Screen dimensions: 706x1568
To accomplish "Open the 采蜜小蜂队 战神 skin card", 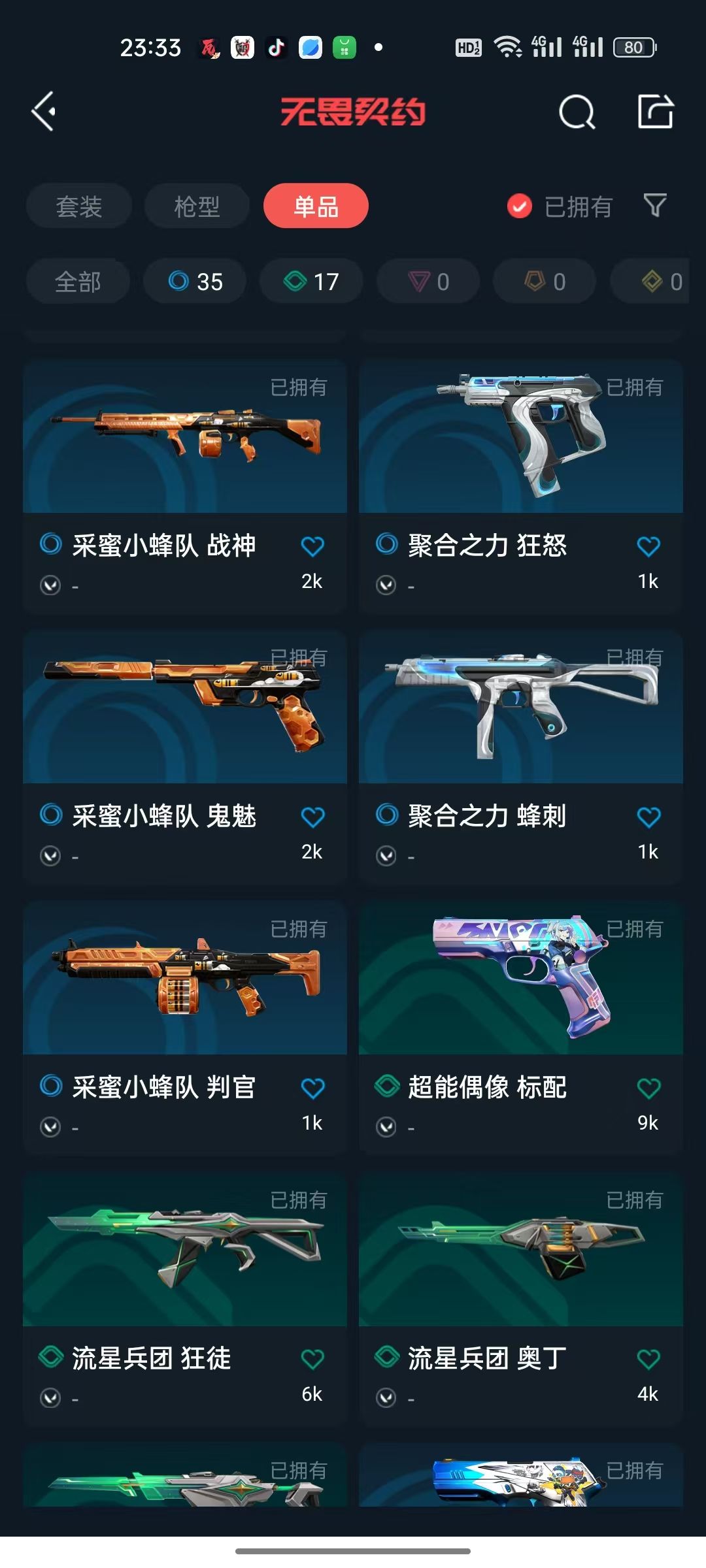I will 185,486.
